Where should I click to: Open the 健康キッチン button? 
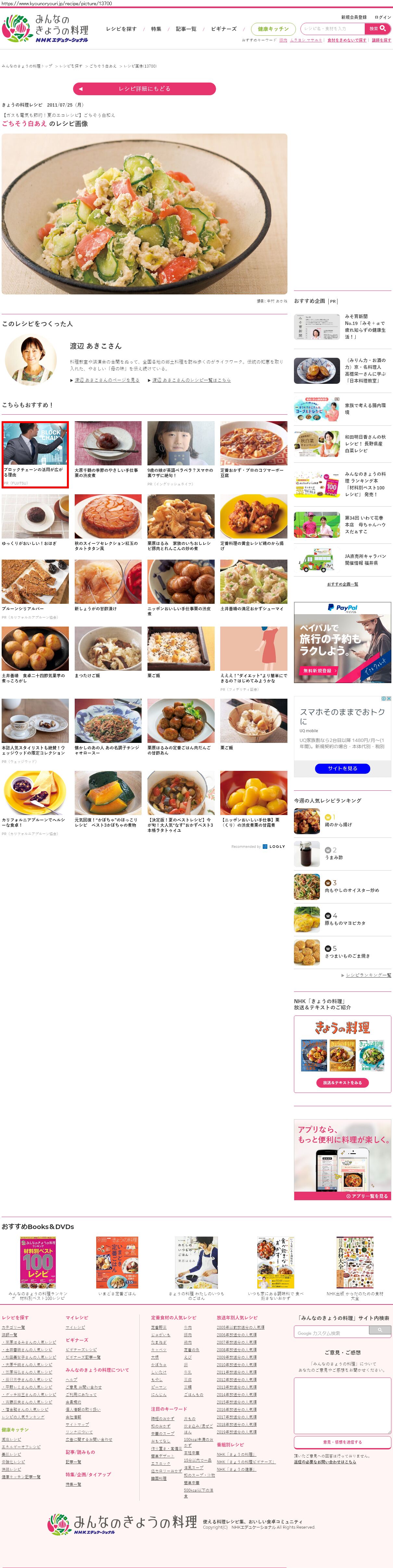pyautogui.click(x=273, y=29)
